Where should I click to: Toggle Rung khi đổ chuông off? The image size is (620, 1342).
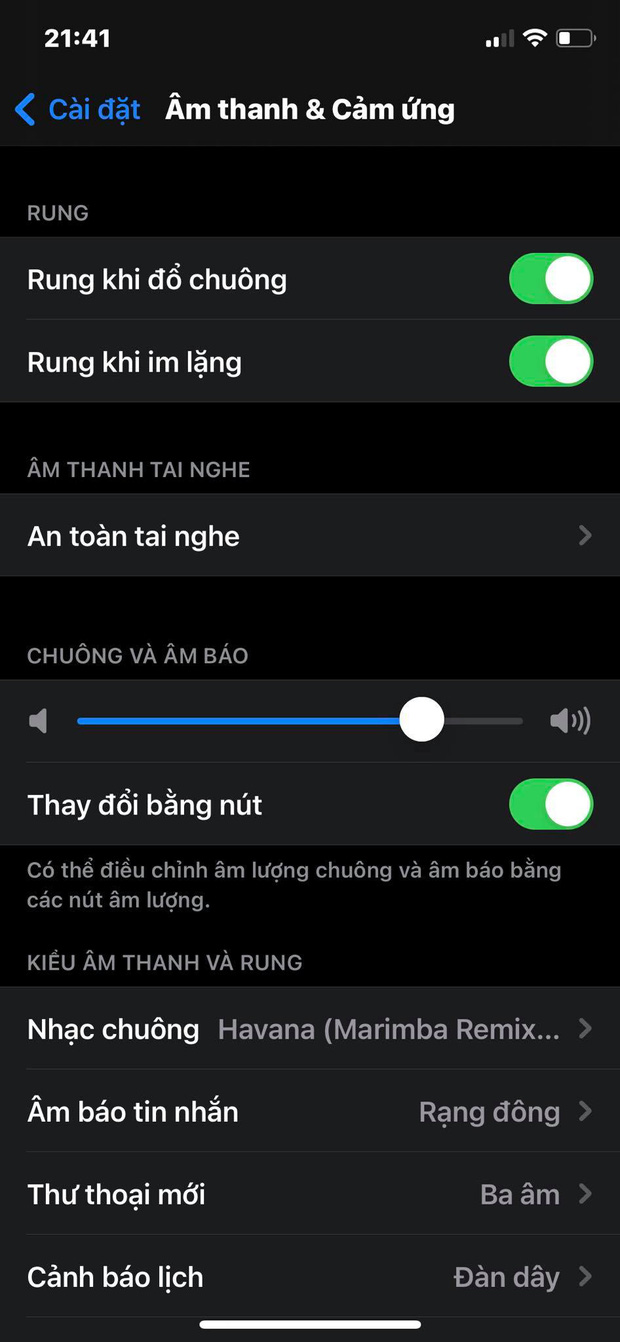click(x=551, y=279)
